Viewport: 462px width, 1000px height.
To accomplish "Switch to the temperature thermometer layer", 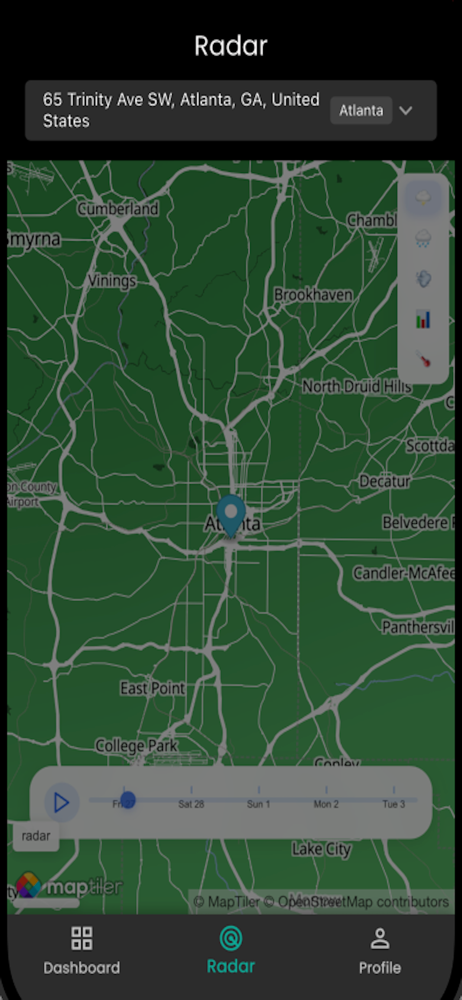I will [x=423, y=358].
